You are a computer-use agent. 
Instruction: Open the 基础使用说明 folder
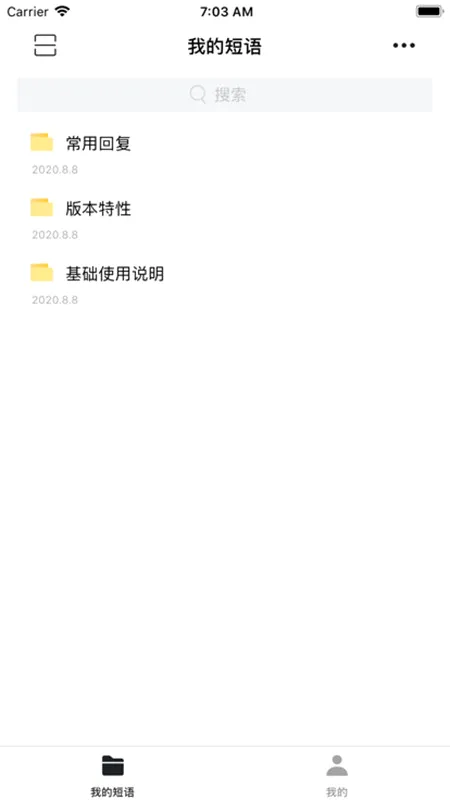pos(225,284)
